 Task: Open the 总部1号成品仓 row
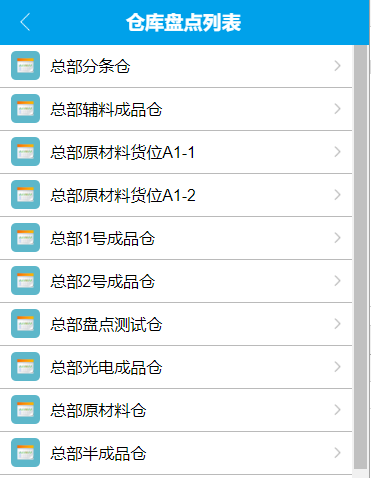[176, 238]
